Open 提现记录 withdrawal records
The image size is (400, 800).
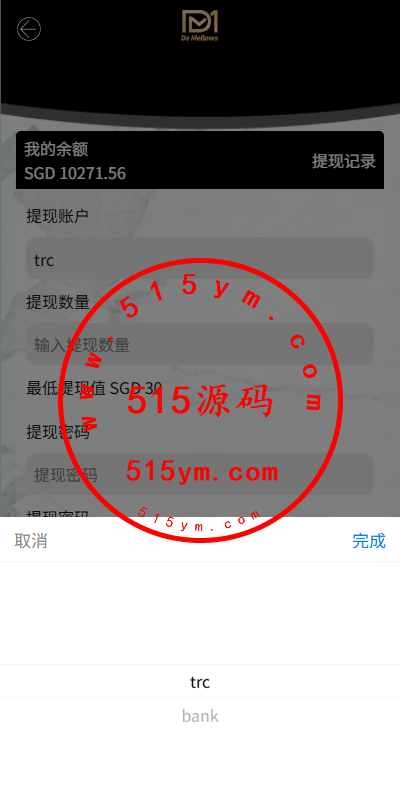pos(343,161)
